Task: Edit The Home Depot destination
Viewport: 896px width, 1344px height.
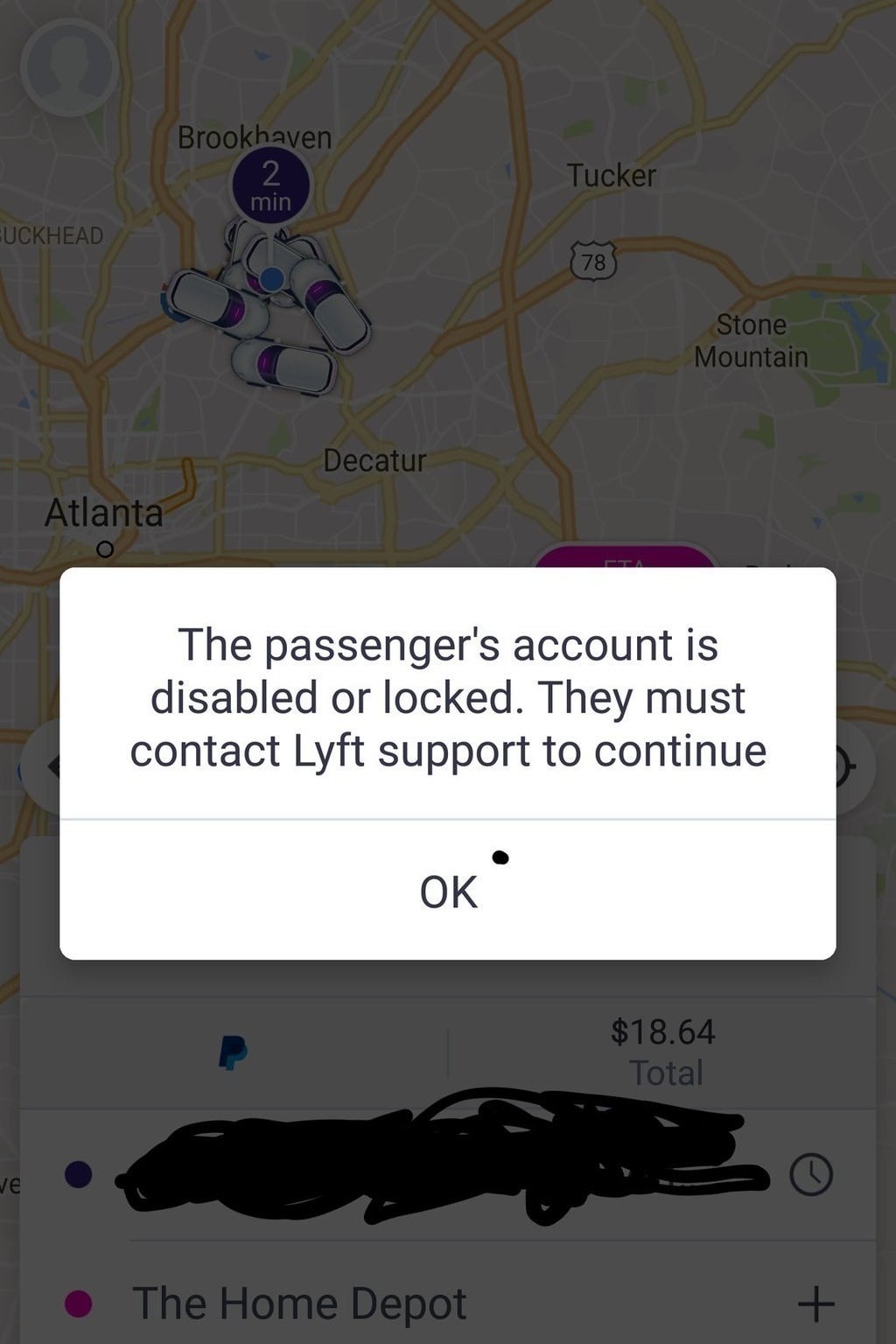Action: (x=299, y=1304)
